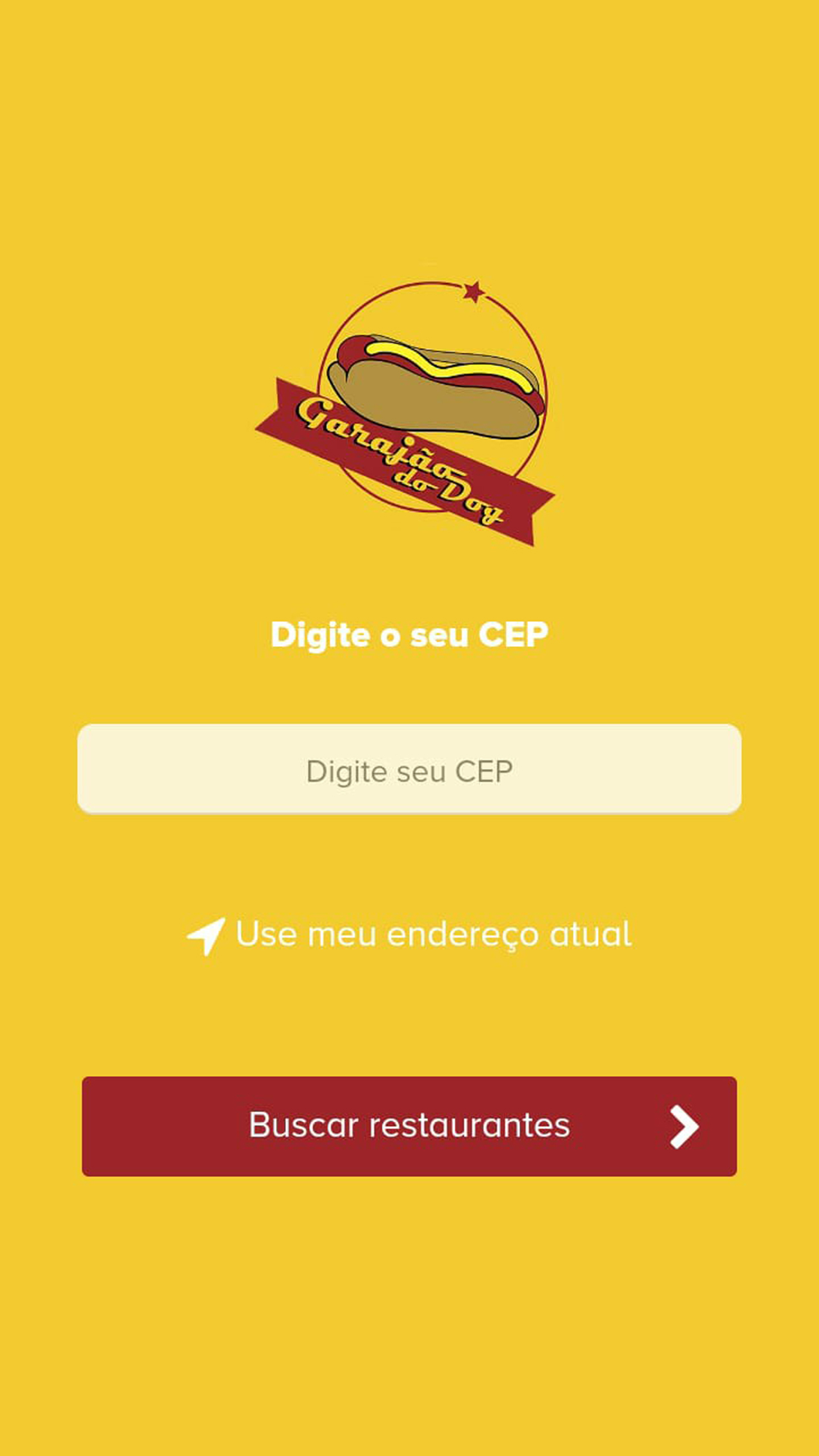Viewport: 819px width, 1456px height.
Task: Select 'Use meu endereço atual'
Action: [409, 934]
